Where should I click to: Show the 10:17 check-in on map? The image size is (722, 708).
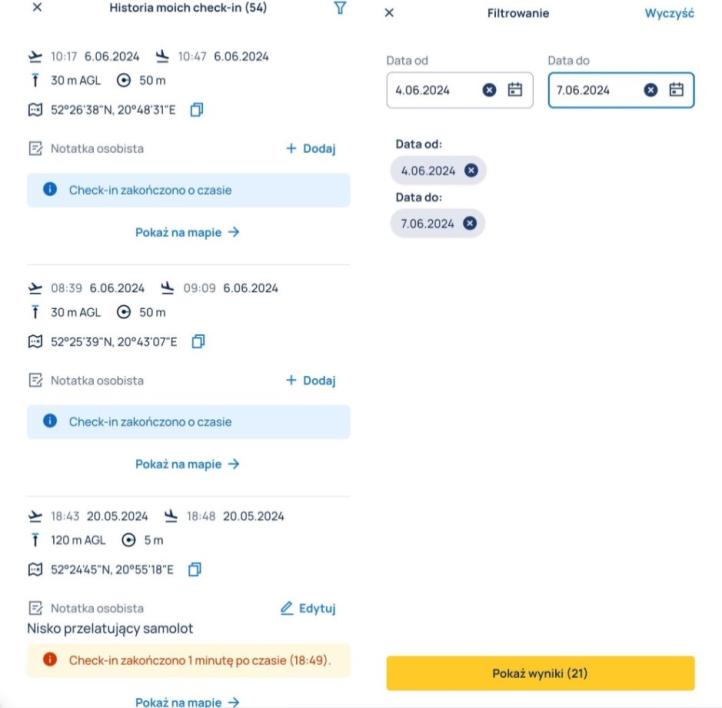click(x=188, y=232)
